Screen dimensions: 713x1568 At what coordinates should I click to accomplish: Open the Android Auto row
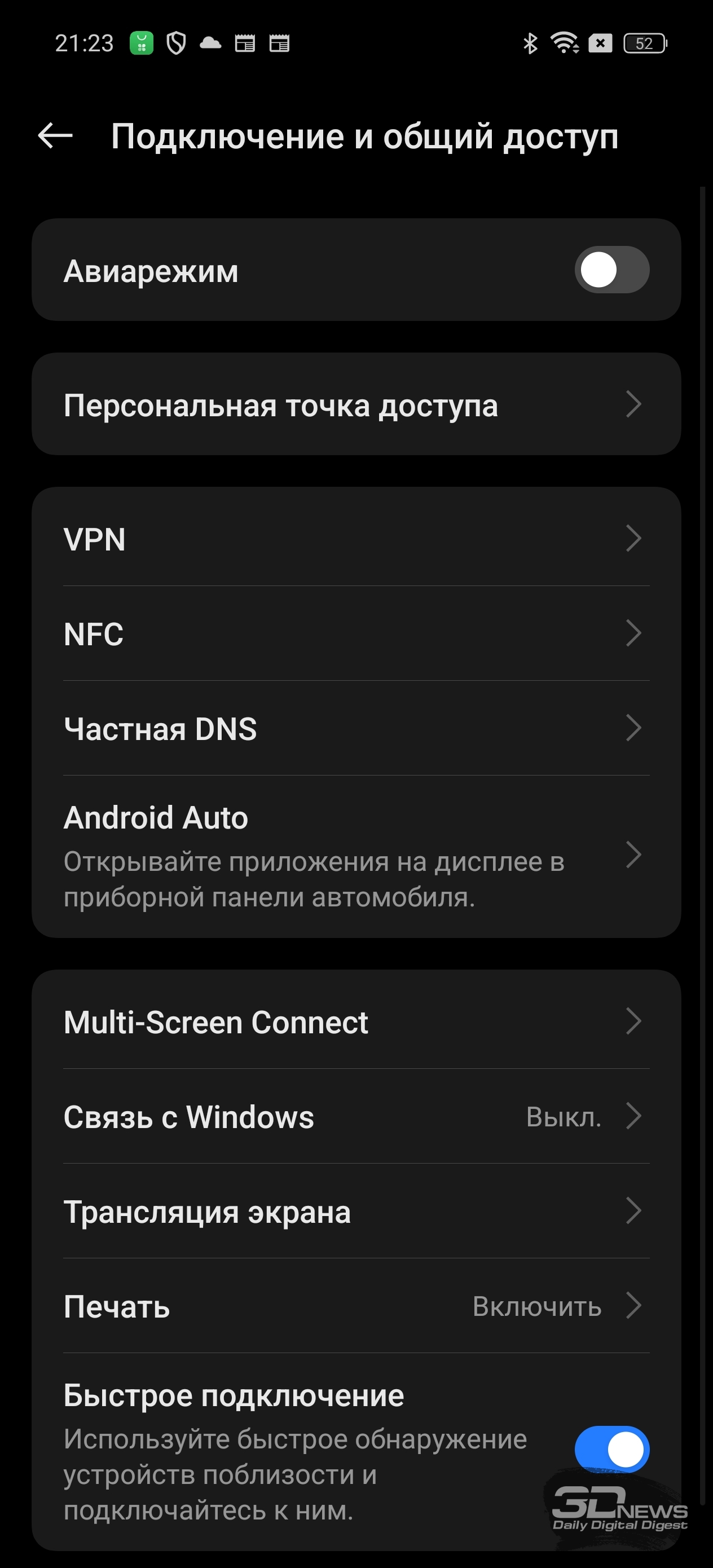[x=356, y=856]
